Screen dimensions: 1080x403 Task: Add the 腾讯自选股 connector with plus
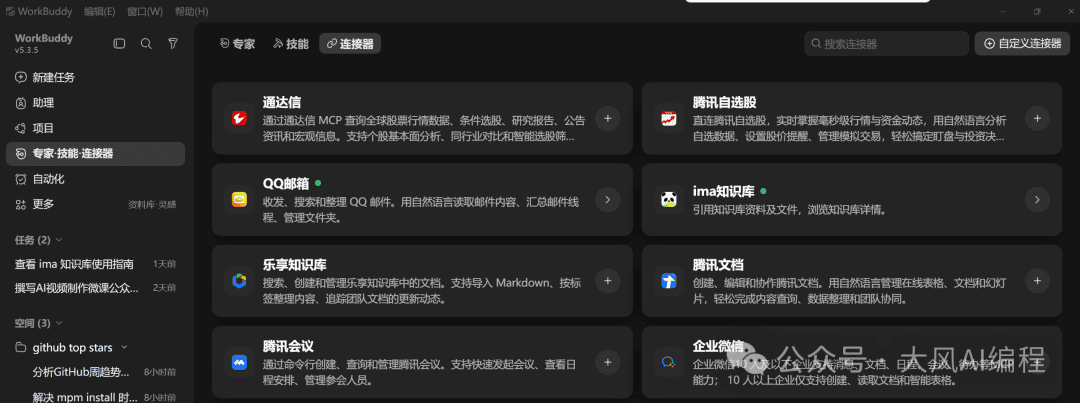coord(1037,118)
